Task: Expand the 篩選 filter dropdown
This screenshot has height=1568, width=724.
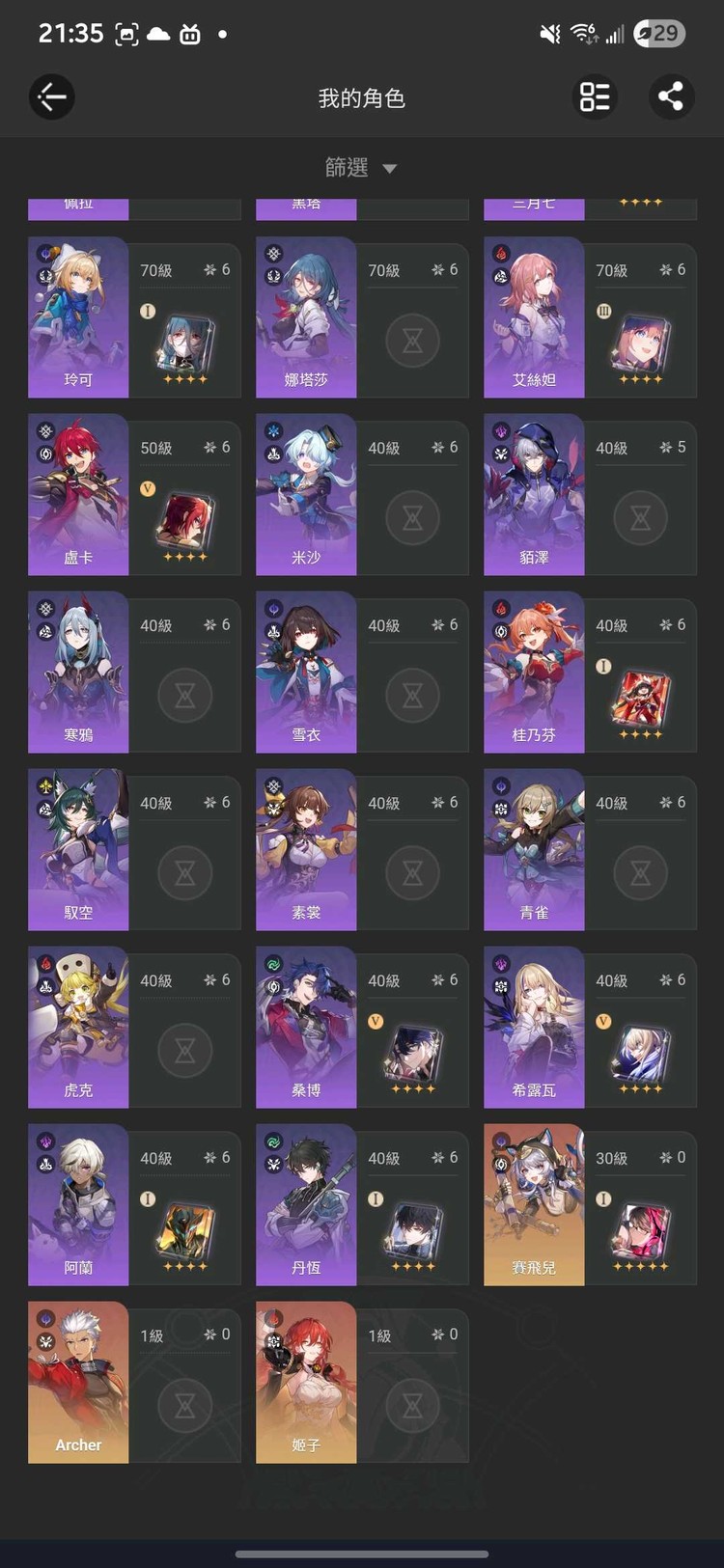Action: pos(361,168)
